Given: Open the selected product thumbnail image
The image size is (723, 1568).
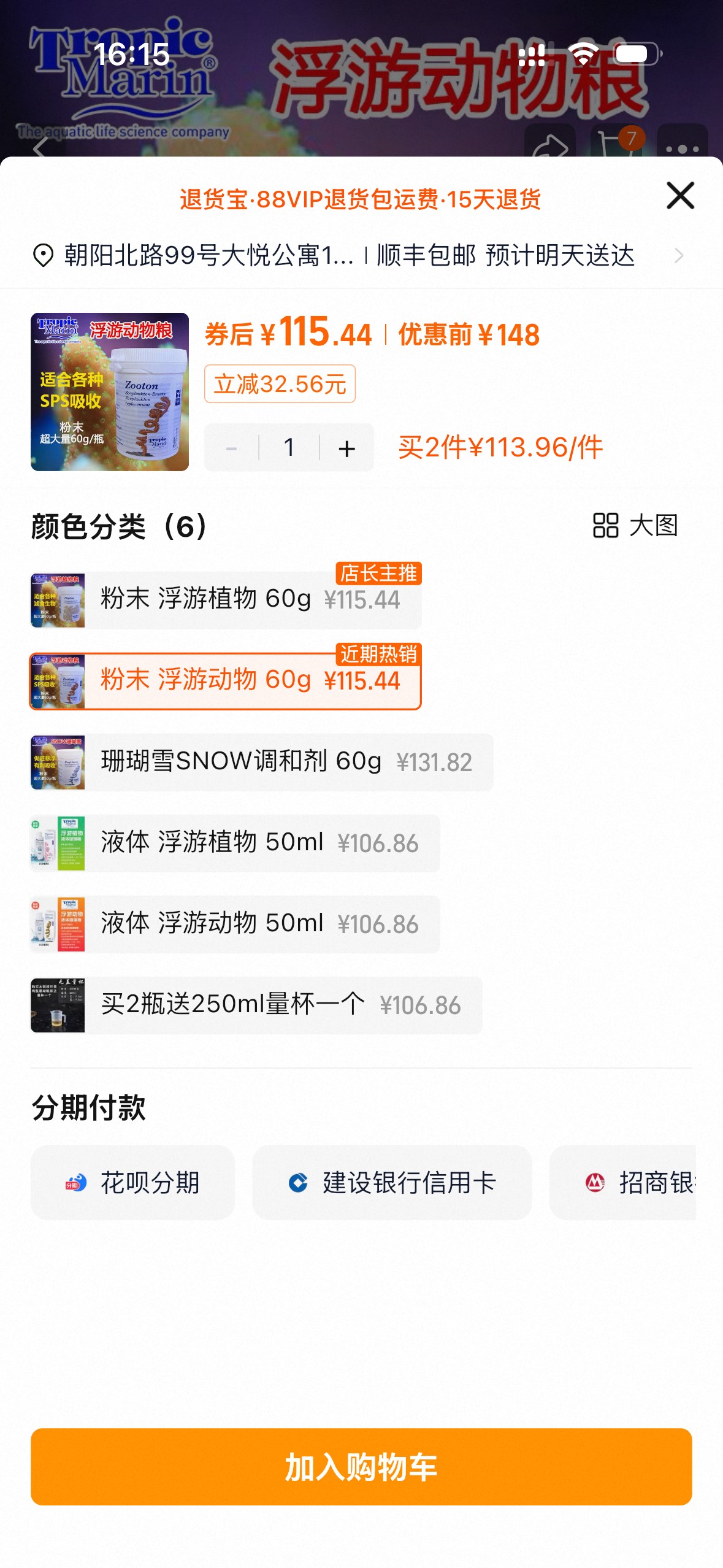Looking at the screenshot, I should tap(110, 392).
